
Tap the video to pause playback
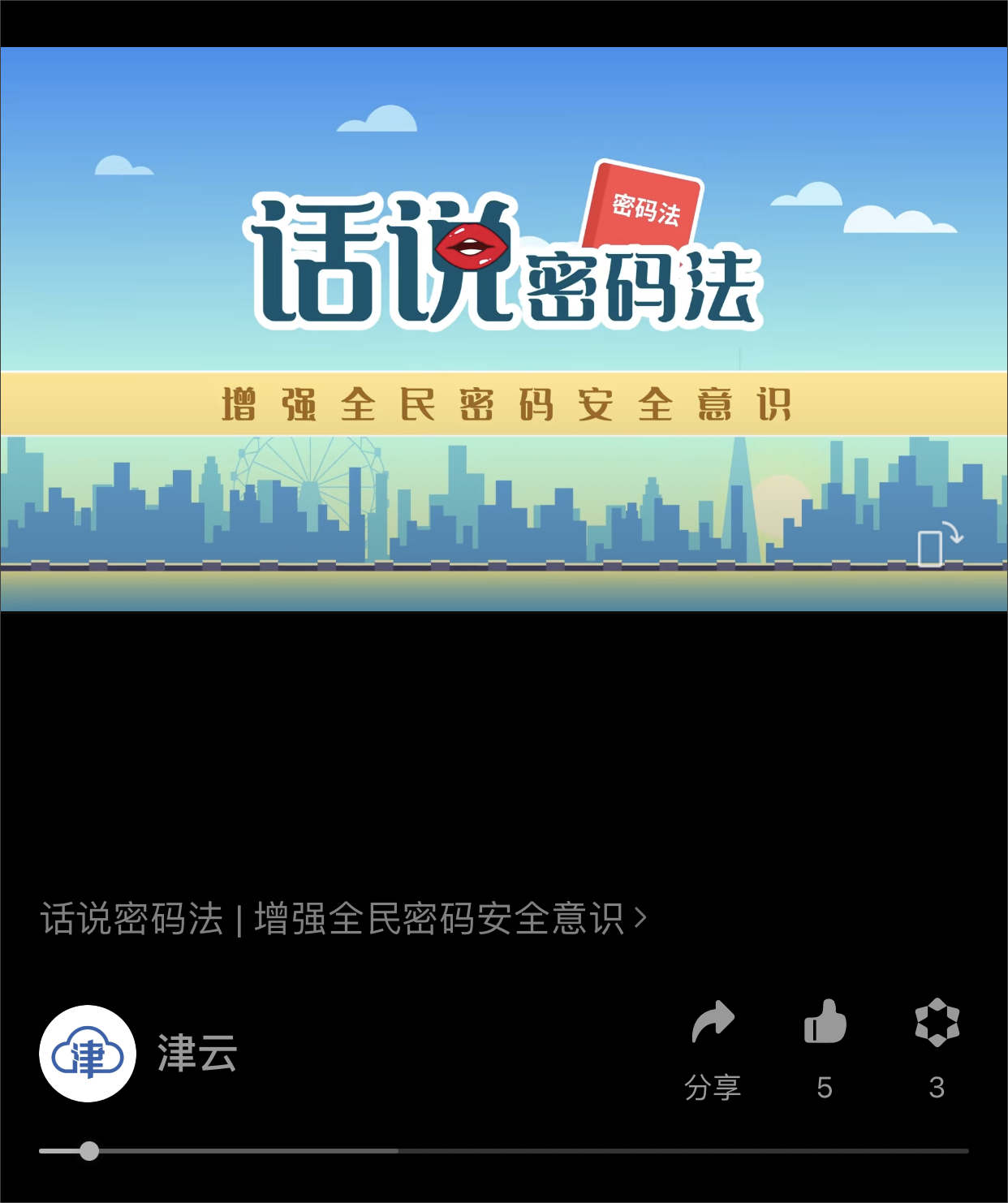(503, 329)
